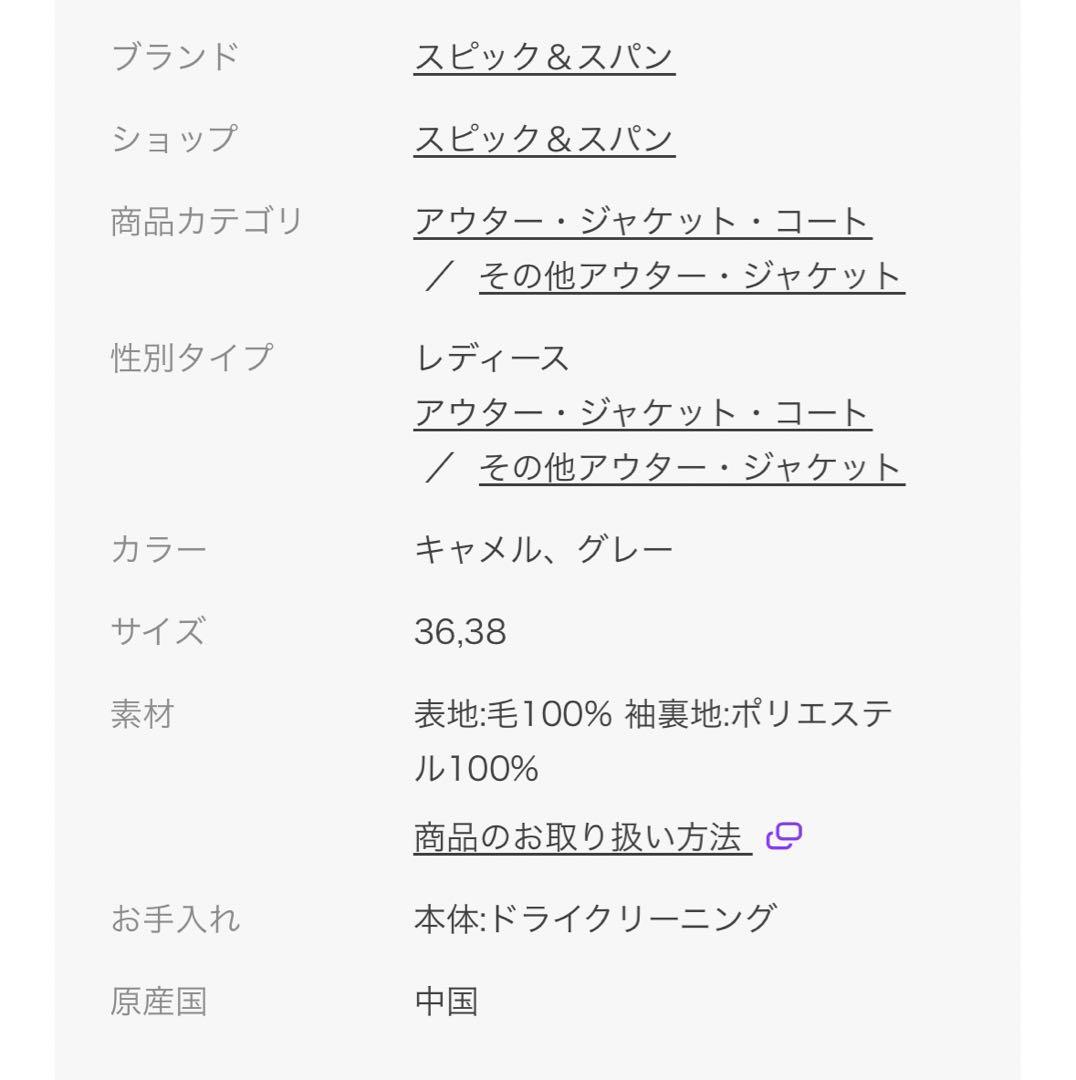Click the color value キャメル、グレー

pos(545,547)
